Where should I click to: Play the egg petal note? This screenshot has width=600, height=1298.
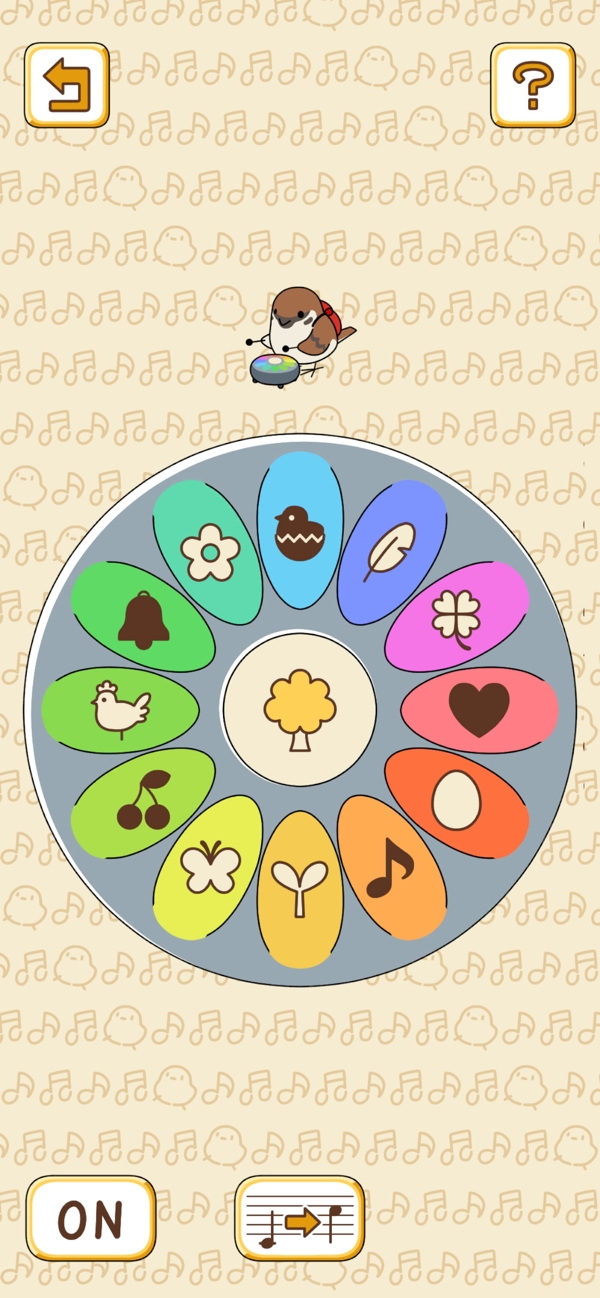click(x=456, y=802)
